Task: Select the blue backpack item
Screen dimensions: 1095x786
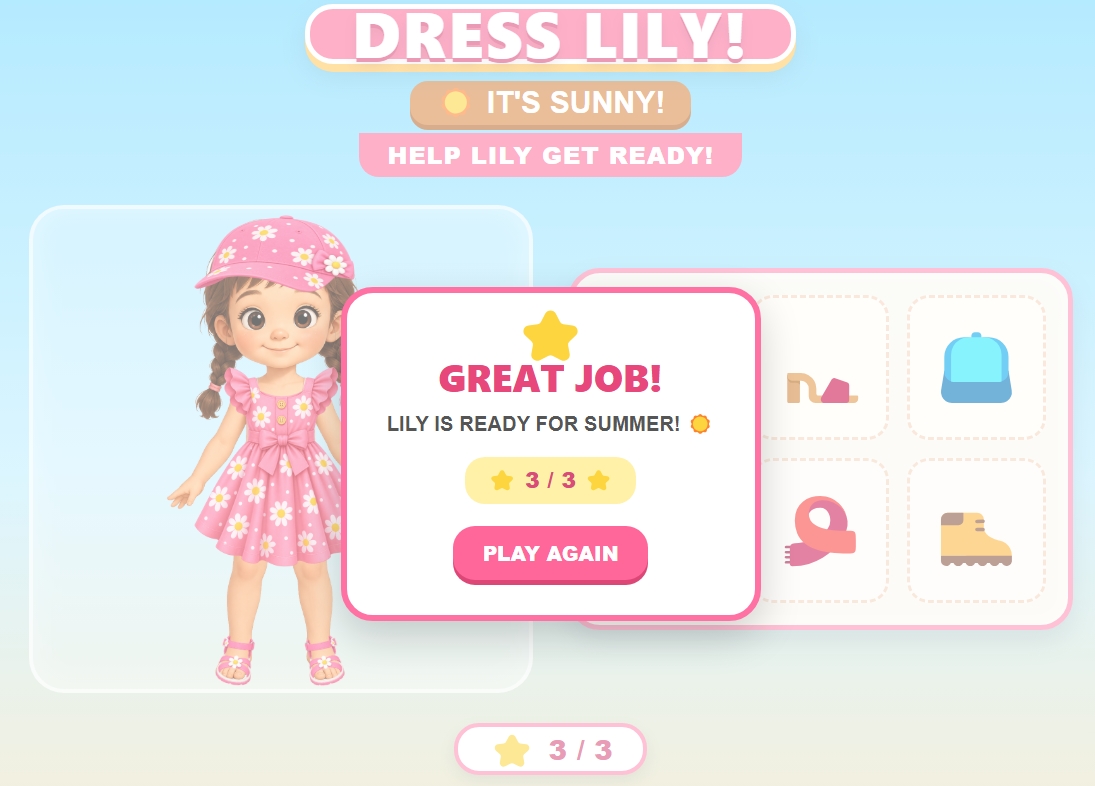Action: pyautogui.click(x=976, y=368)
